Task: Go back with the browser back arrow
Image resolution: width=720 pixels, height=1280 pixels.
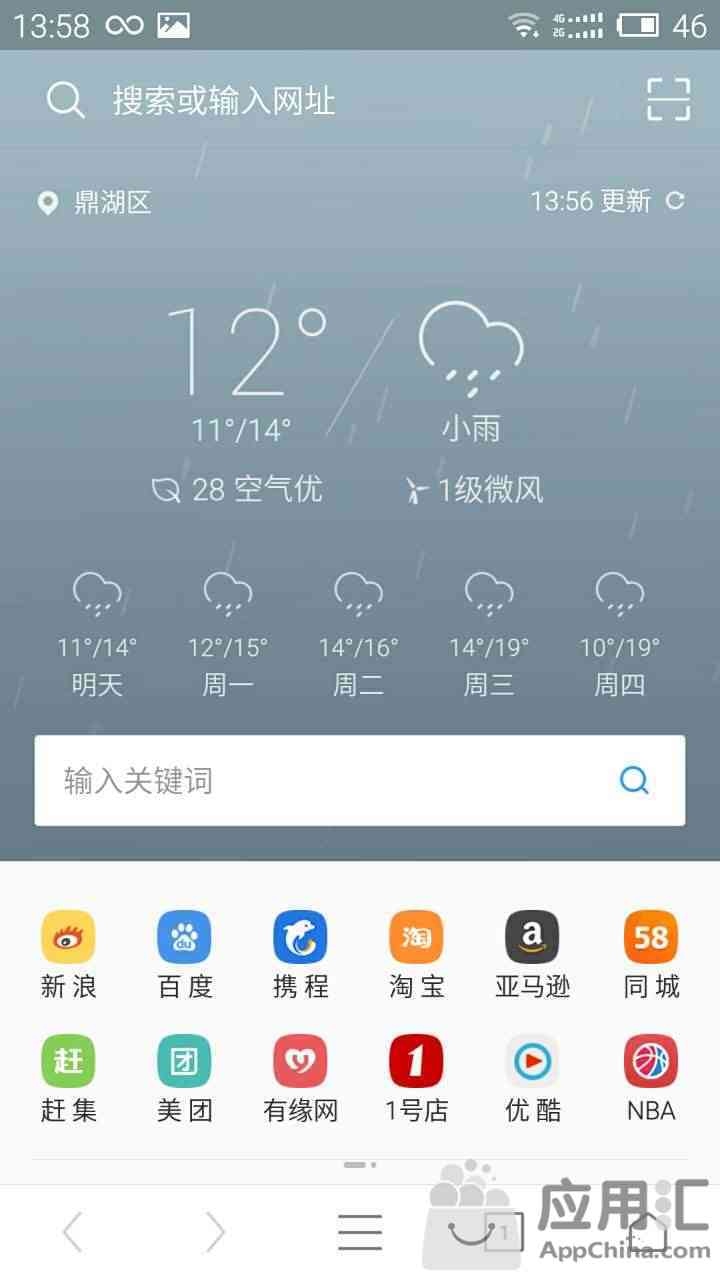Action: click(72, 1232)
